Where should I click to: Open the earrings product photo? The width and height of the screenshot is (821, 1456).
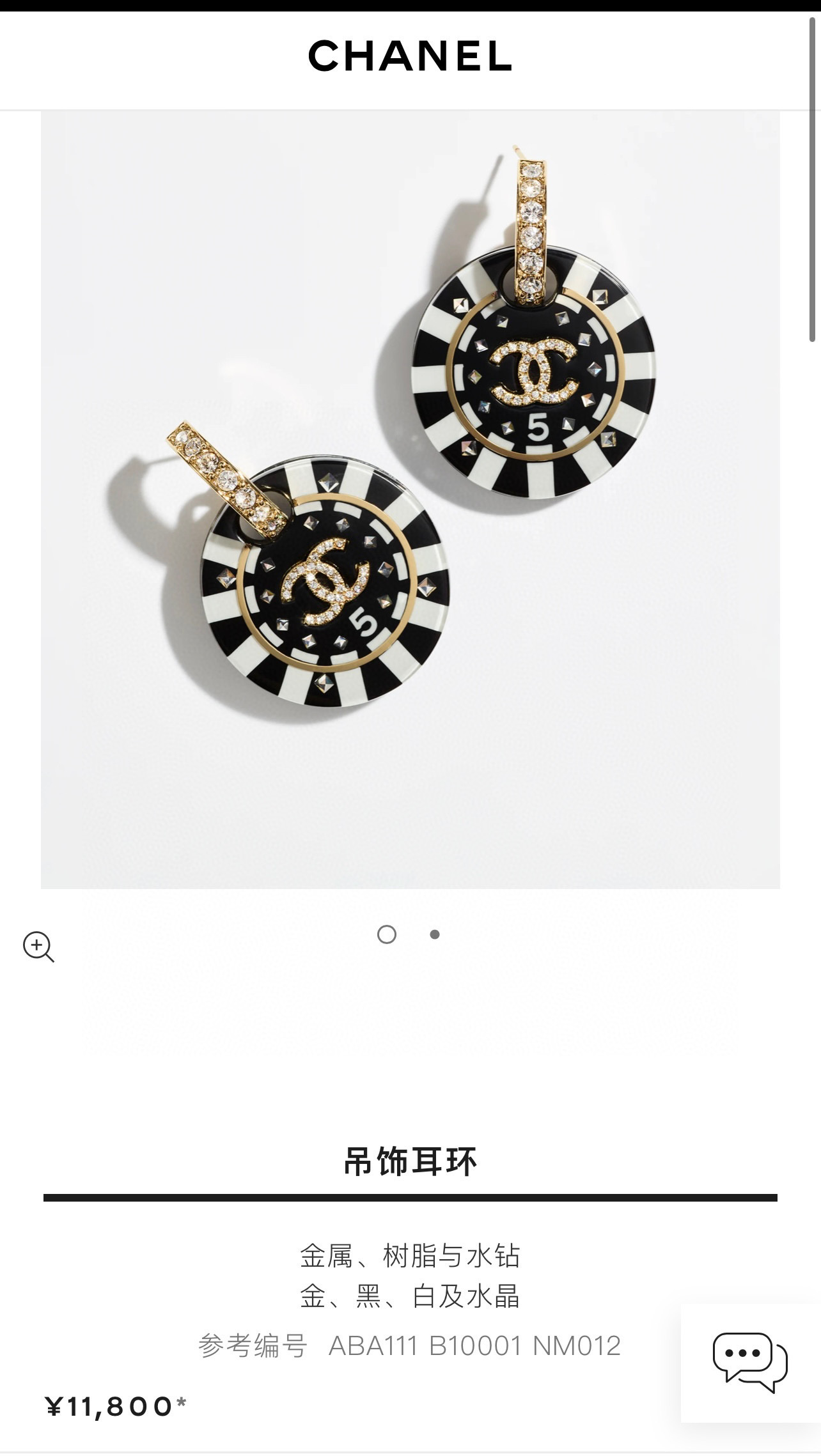[x=410, y=499]
